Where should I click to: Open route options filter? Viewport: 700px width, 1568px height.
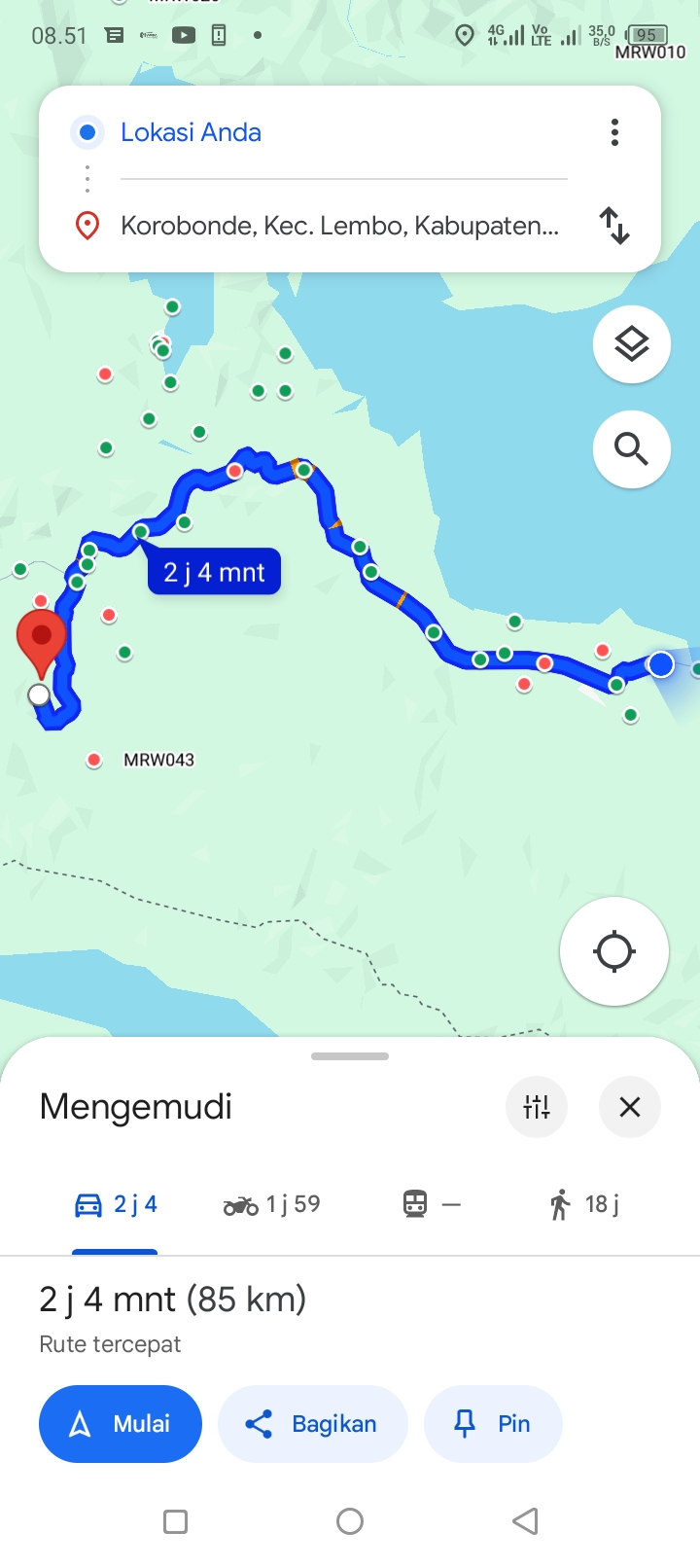pos(537,1107)
